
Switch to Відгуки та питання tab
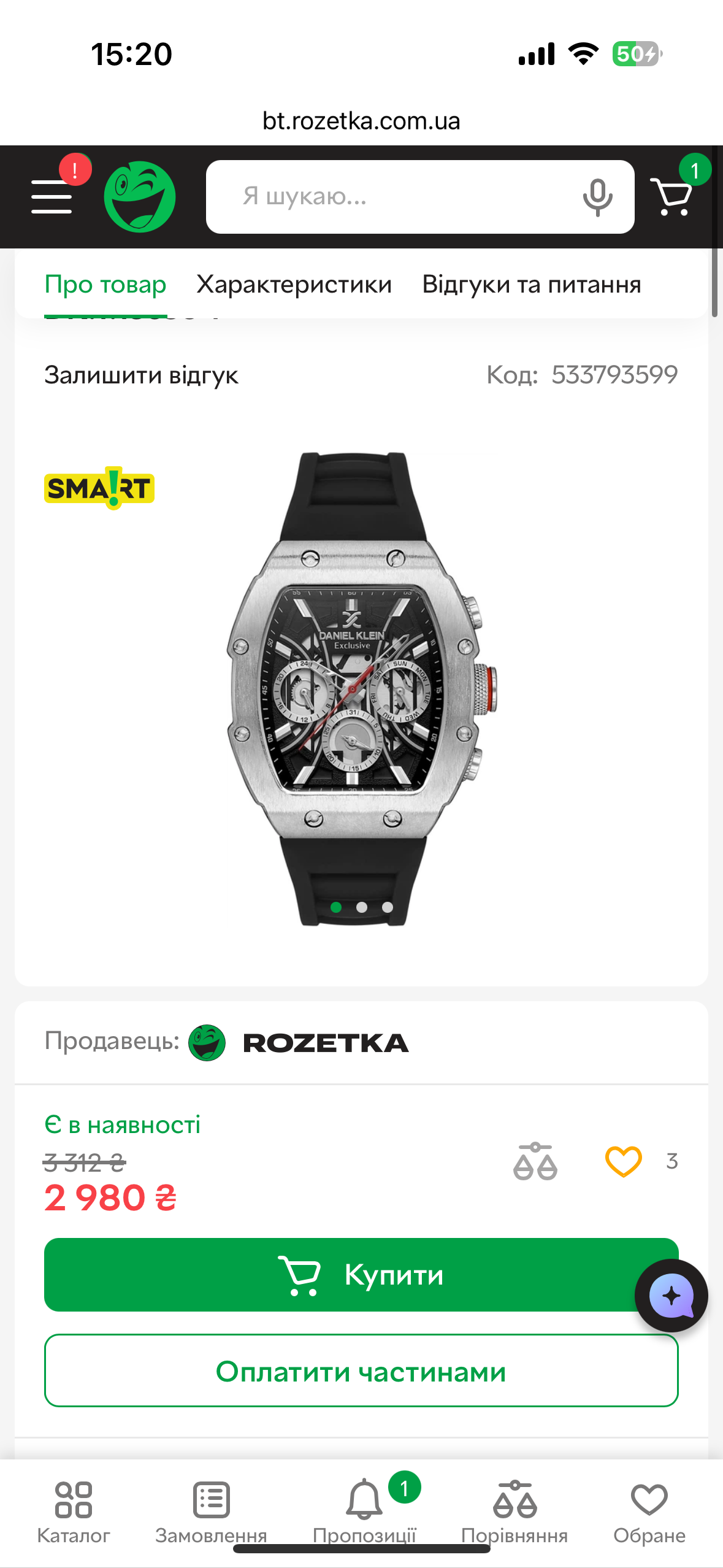click(x=531, y=285)
